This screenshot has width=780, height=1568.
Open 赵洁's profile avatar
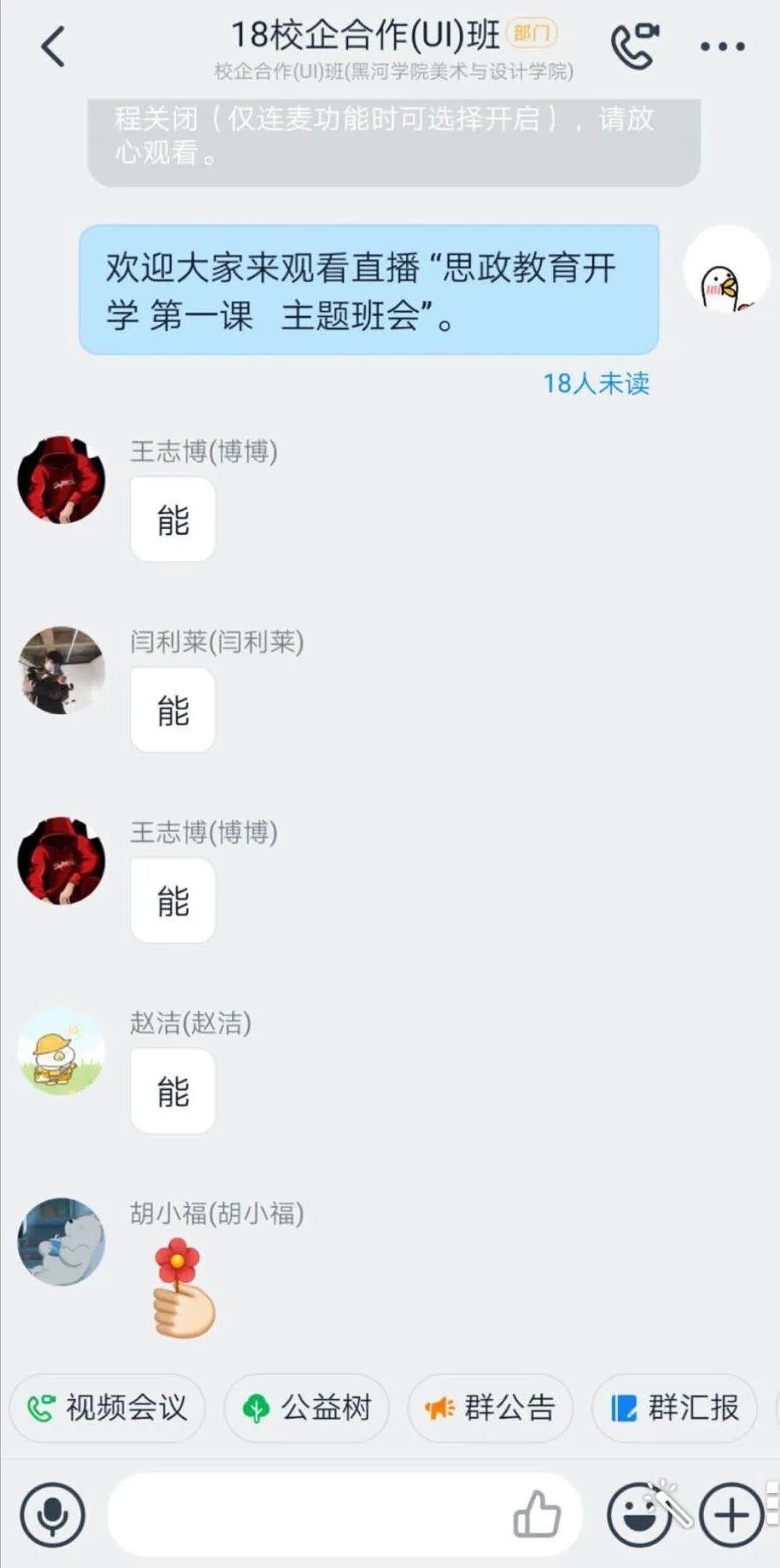point(61,1051)
